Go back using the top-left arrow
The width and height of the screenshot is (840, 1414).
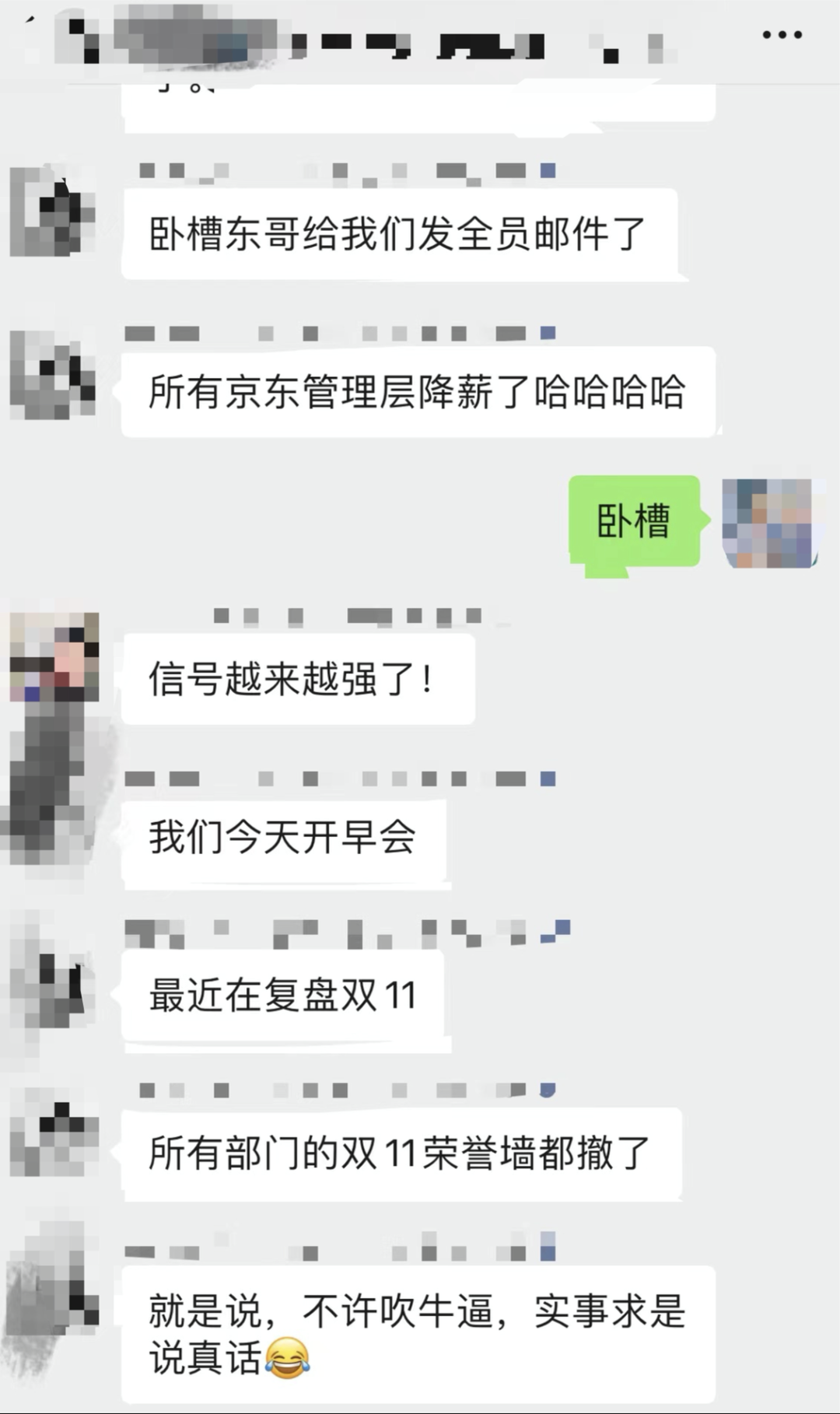pos(31,22)
